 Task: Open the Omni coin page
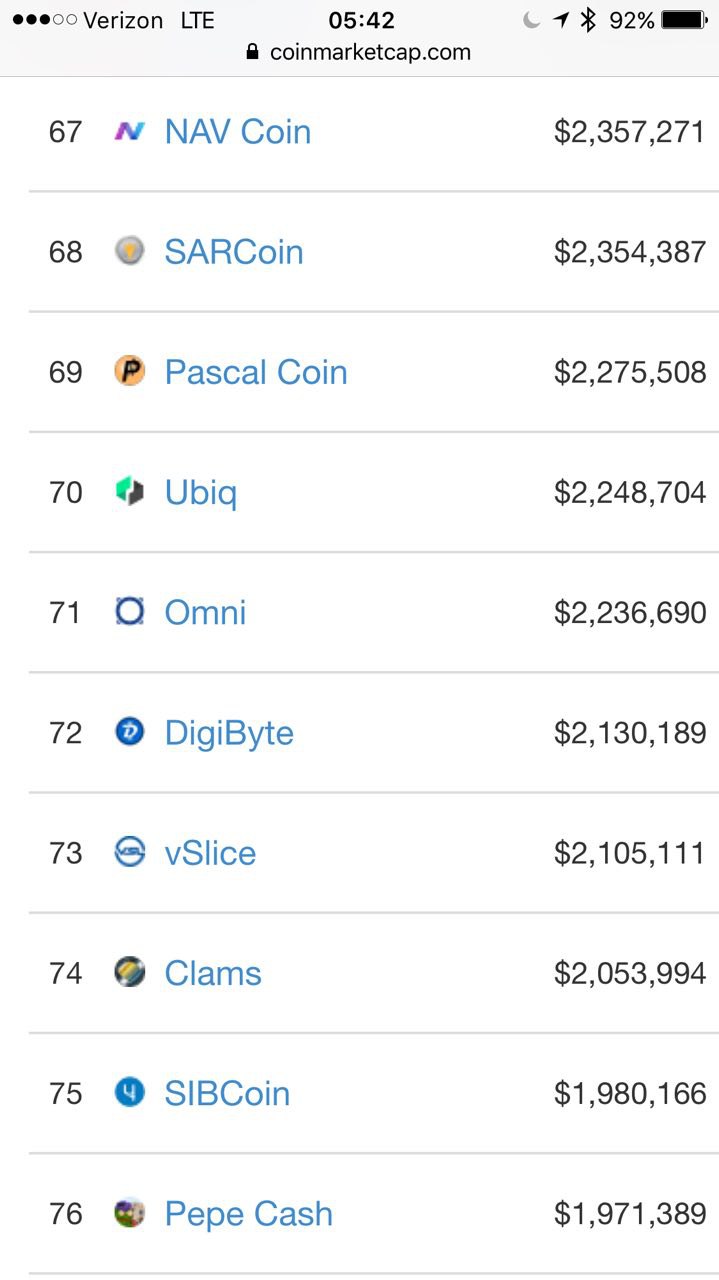(205, 612)
